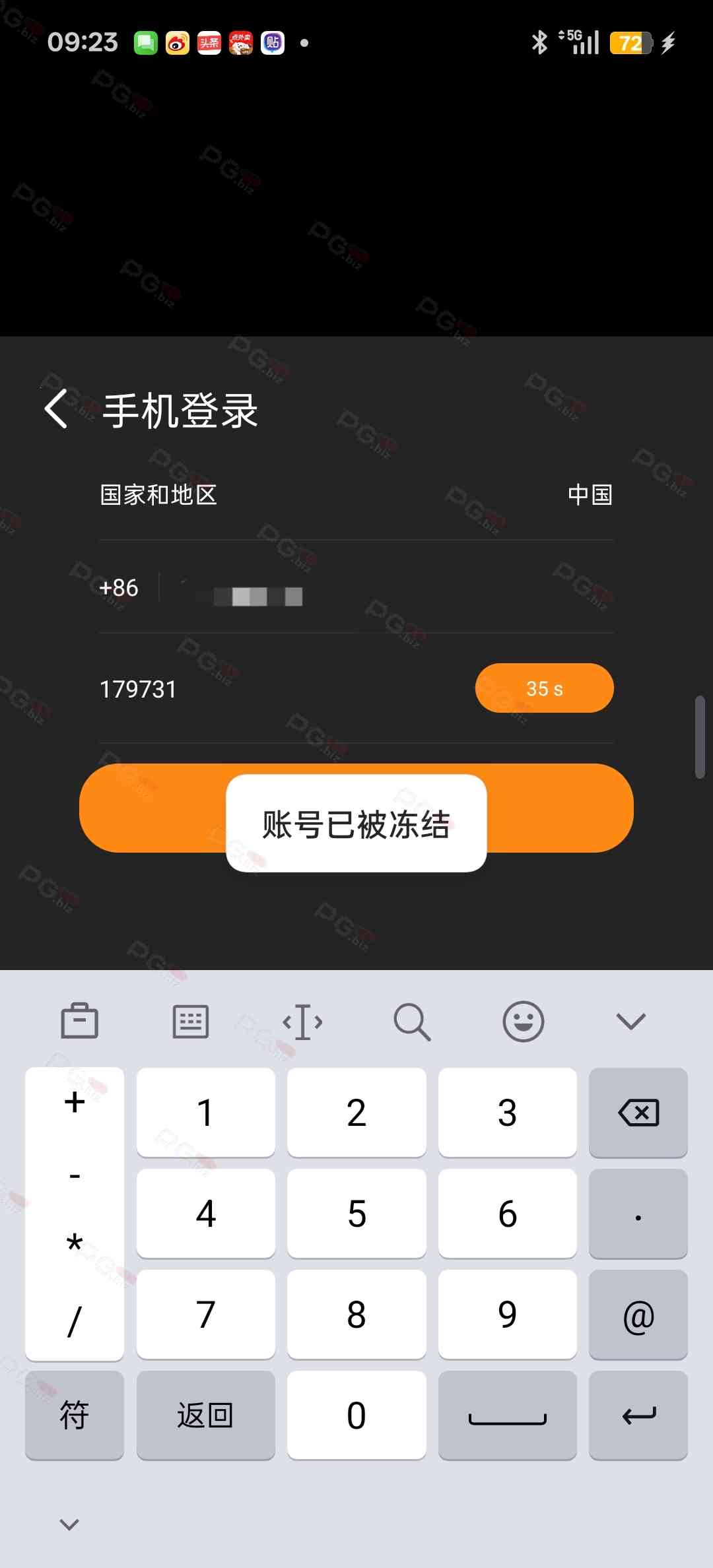Insert the @ symbol from the keypad
The width and height of the screenshot is (713, 1568).
pyautogui.click(x=638, y=1315)
